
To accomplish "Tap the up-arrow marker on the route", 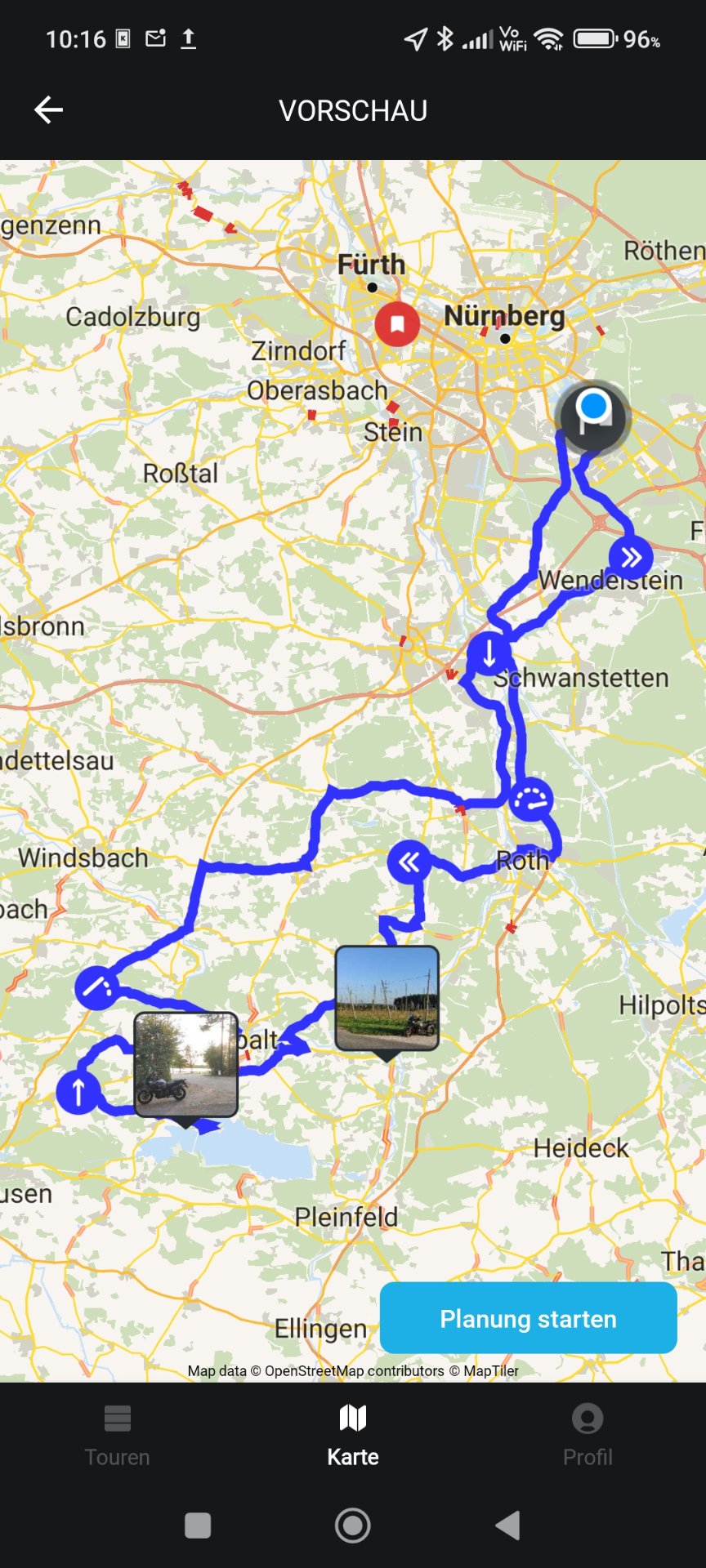I will point(78,1091).
